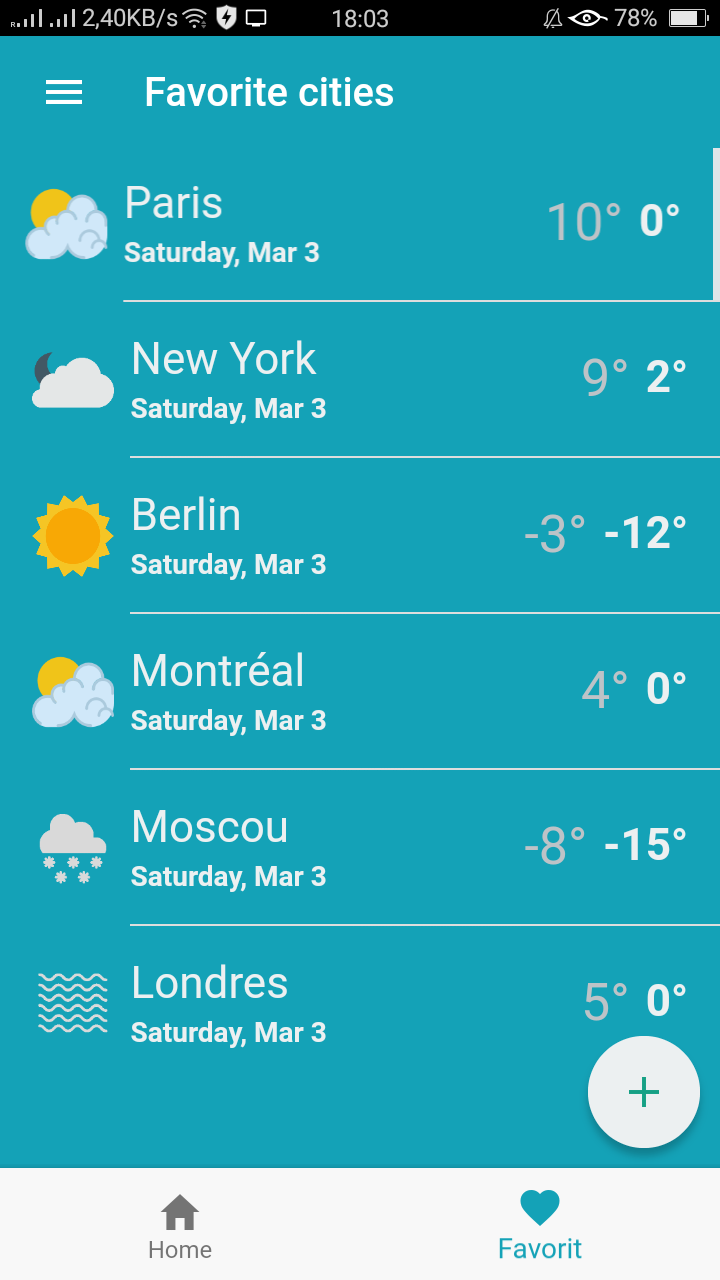Open the navigation drawer with hamburger icon
The image size is (720, 1280).
click(64, 92)
